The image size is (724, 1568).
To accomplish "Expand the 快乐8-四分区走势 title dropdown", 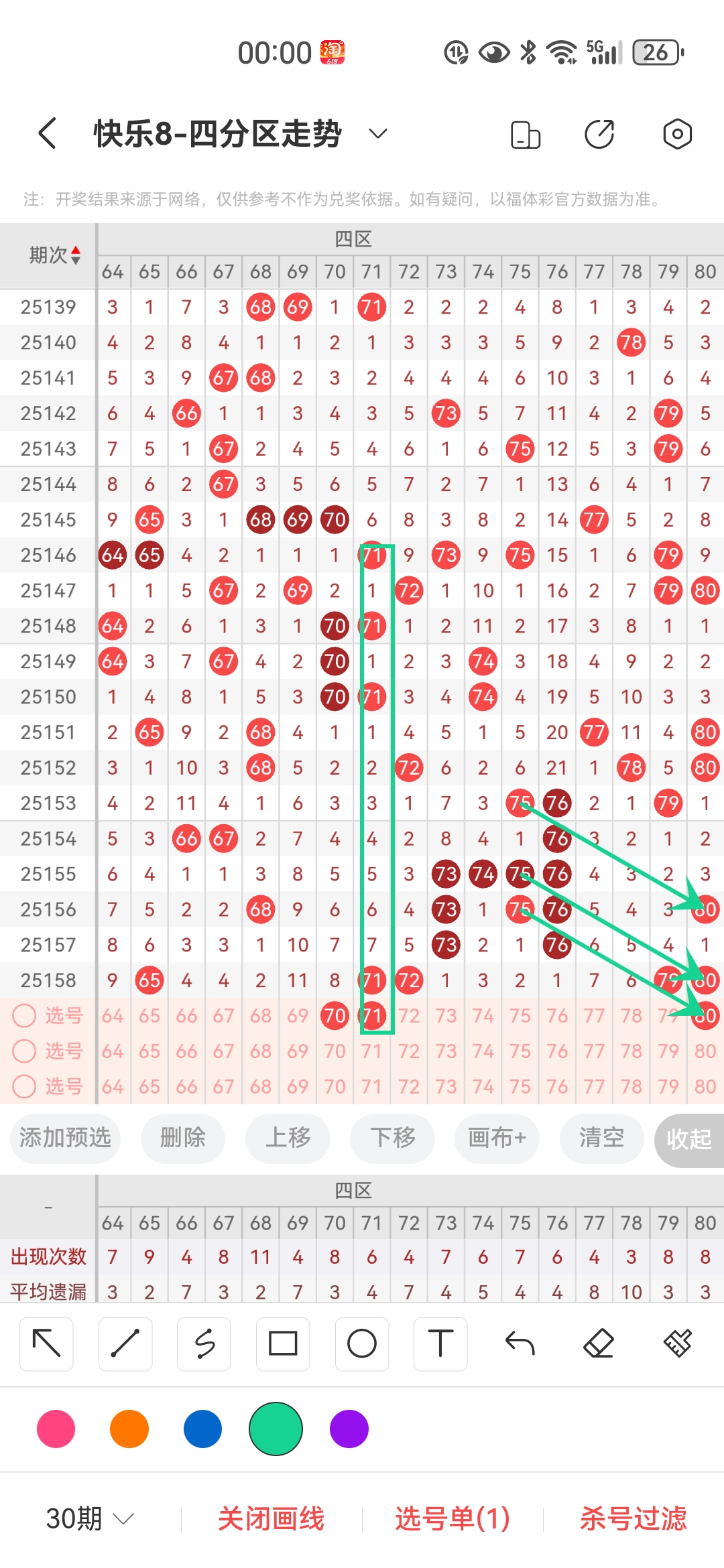I will pyautogui.click(x=377, y=133).
